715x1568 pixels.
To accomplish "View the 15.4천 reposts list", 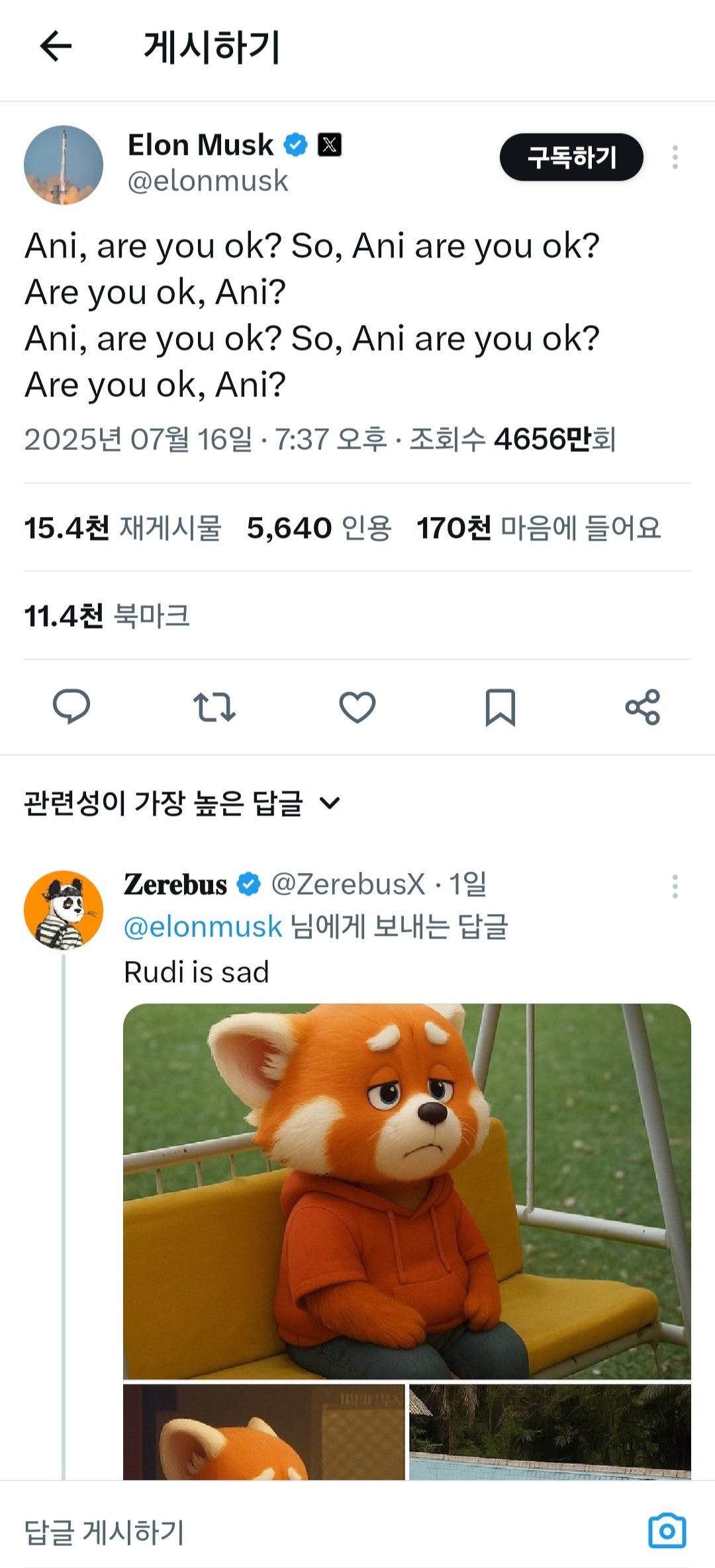I will [123, 528].
